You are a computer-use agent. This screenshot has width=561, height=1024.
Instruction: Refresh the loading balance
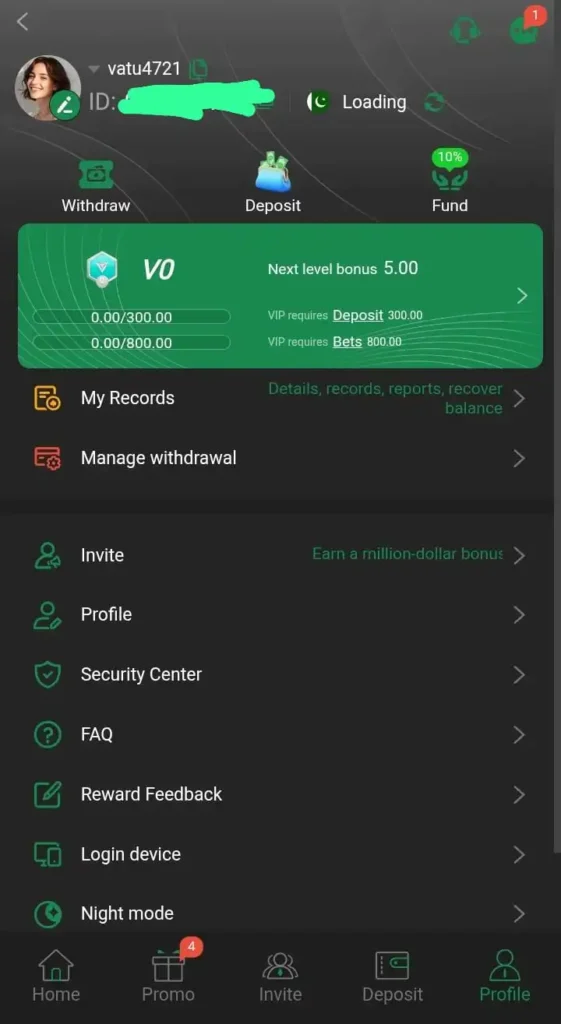(434, 103)
